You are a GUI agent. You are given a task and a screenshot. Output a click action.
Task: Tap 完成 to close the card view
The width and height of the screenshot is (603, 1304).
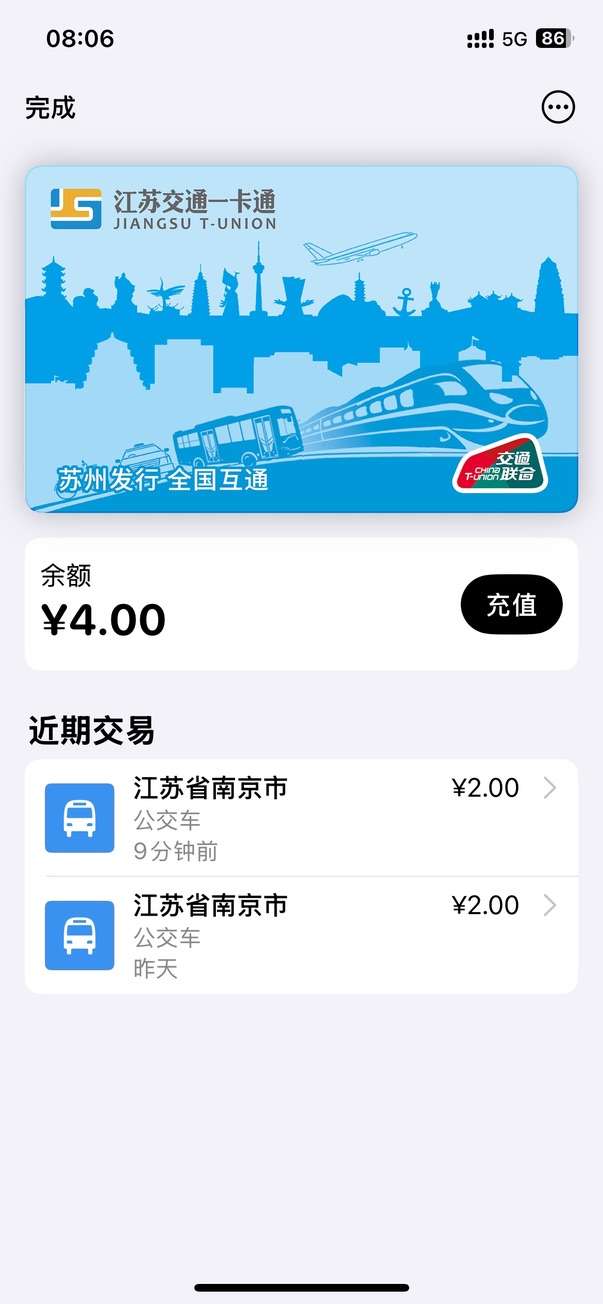click(x=50, y=107)
